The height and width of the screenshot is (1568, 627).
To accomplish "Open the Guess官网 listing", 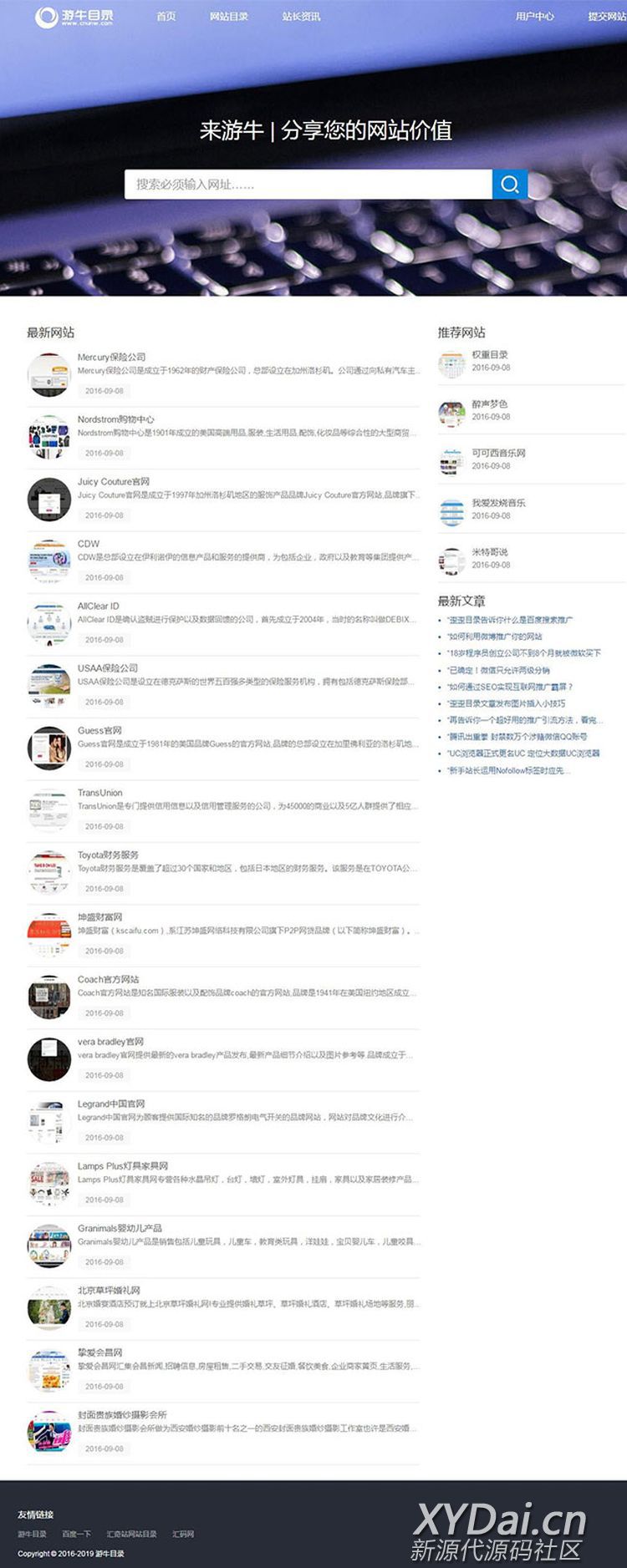I will point(99,730).
